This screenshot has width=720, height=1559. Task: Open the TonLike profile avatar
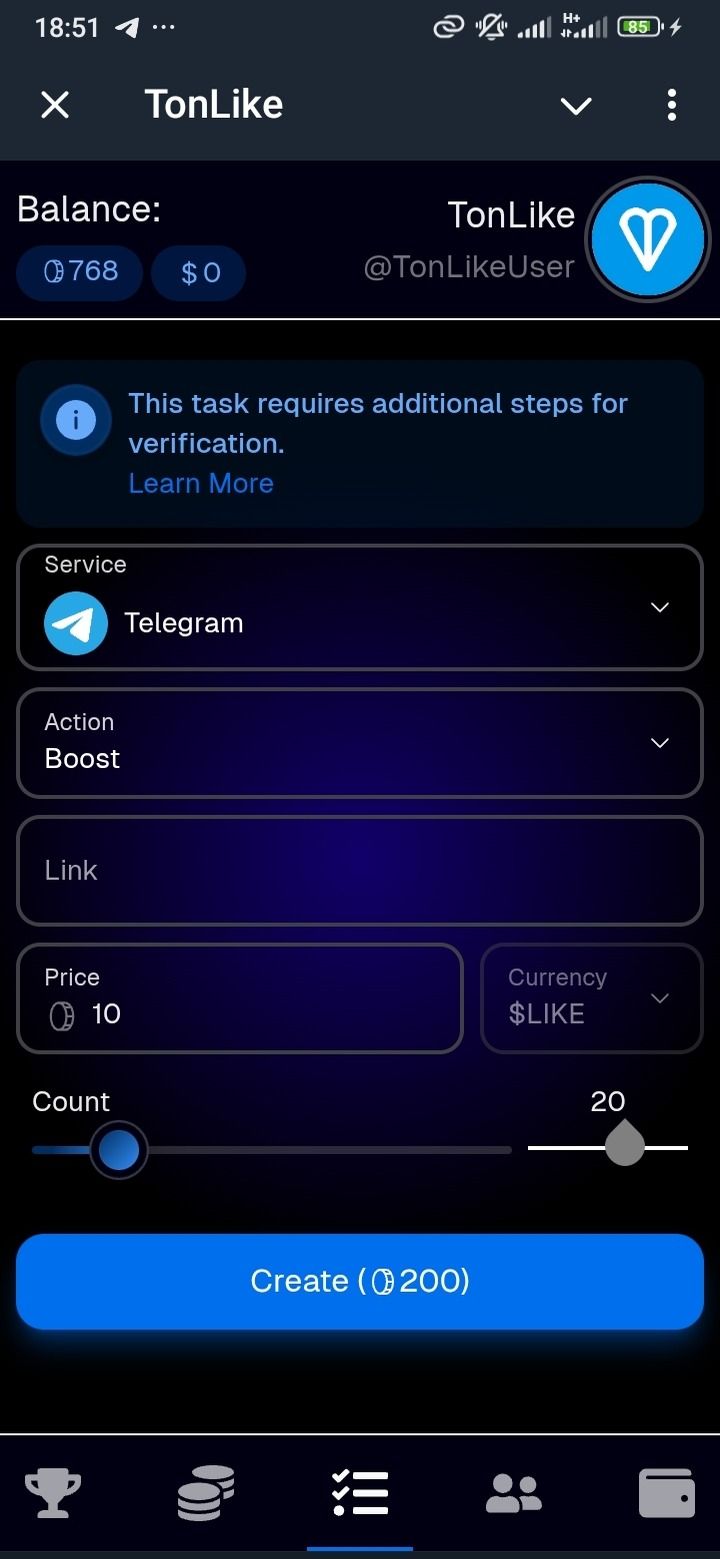(647, 240)
